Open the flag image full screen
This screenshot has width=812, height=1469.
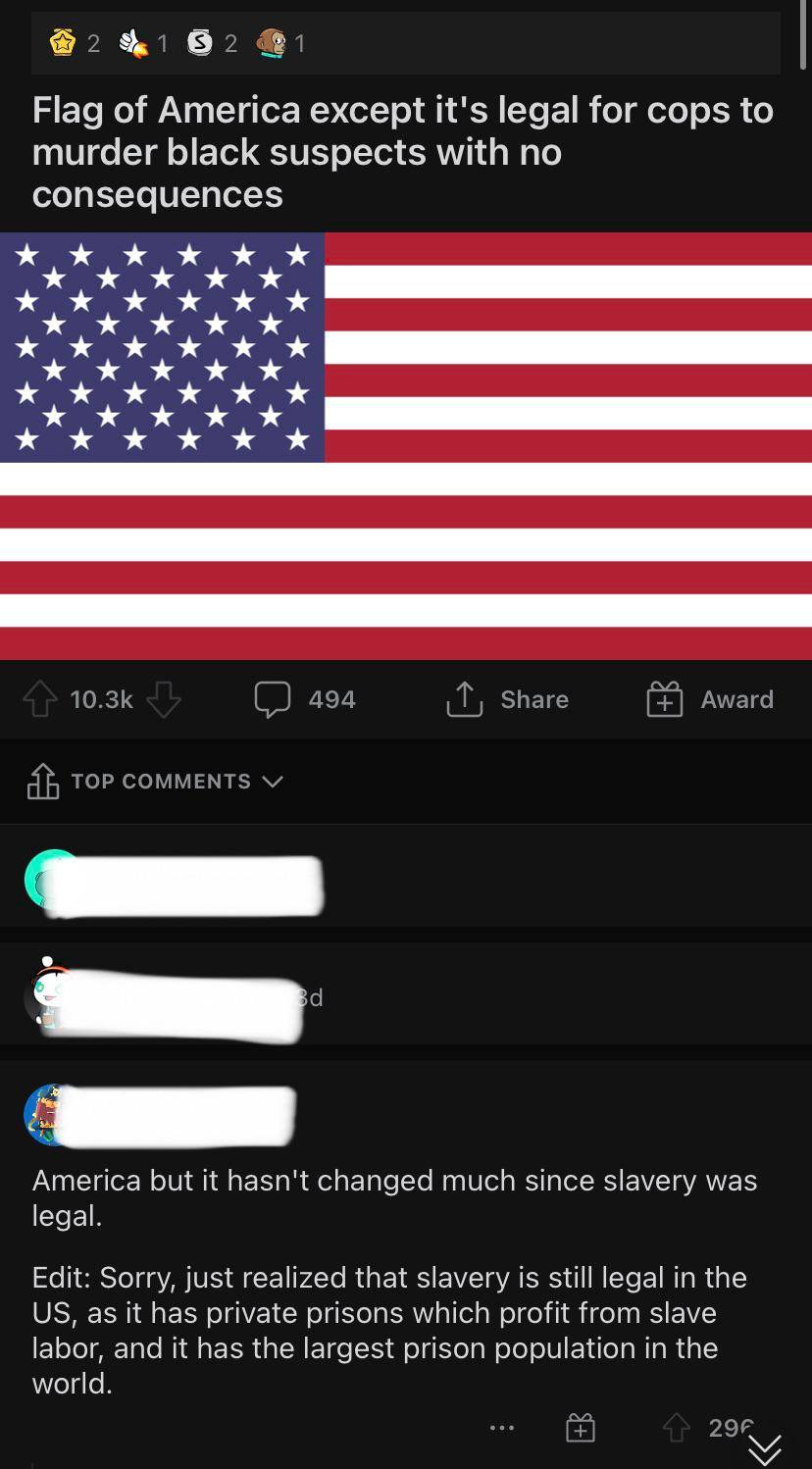point(406,446)
